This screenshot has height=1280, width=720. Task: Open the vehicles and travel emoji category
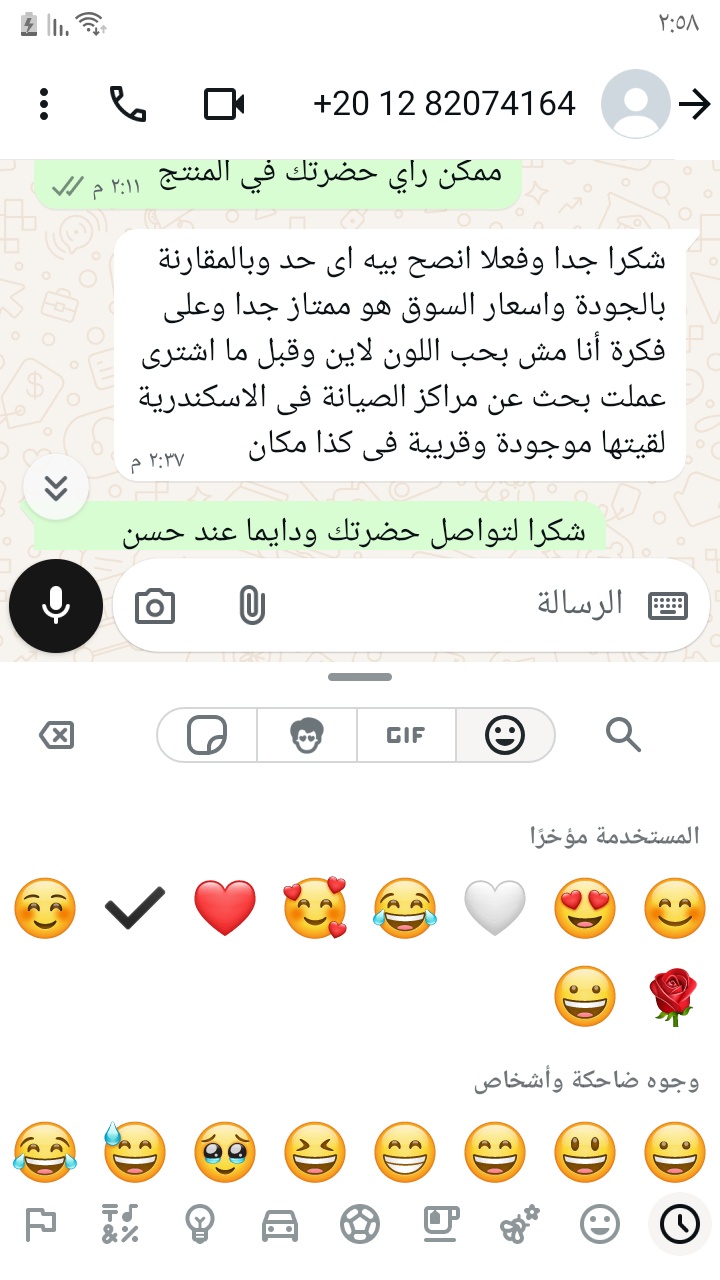point(280,1224)
